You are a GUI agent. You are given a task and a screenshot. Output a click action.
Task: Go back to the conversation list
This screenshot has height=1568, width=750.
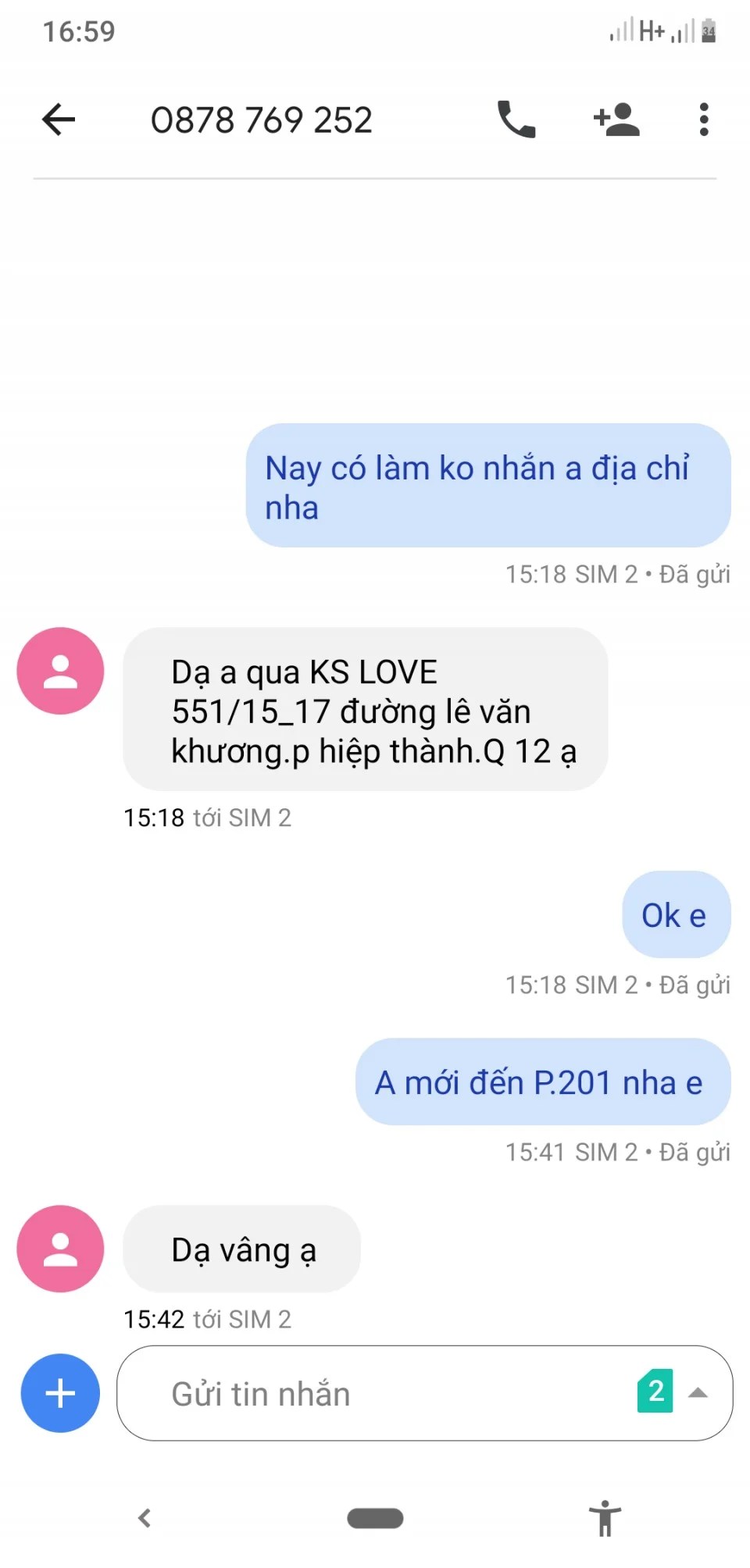coord(59,119)
